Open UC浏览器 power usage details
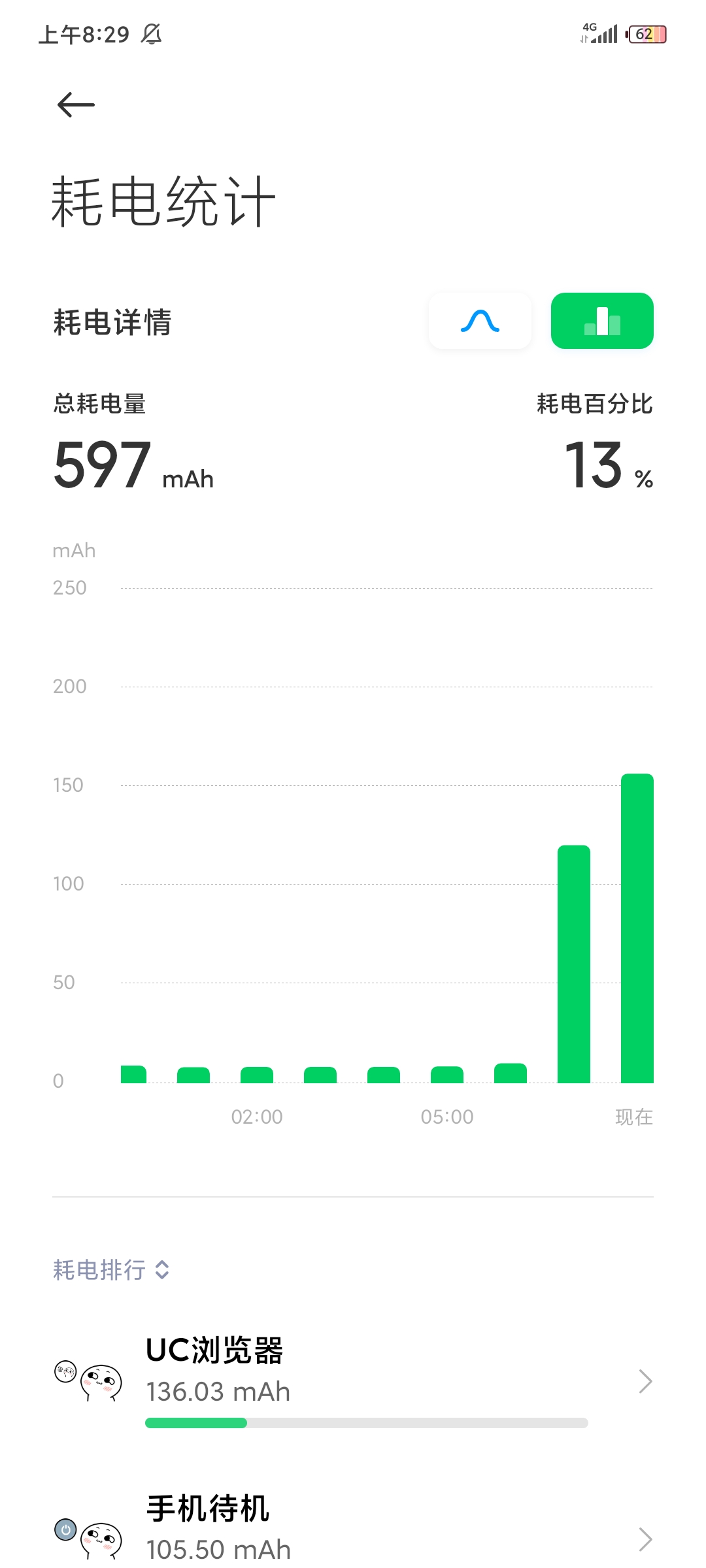 353,1381
